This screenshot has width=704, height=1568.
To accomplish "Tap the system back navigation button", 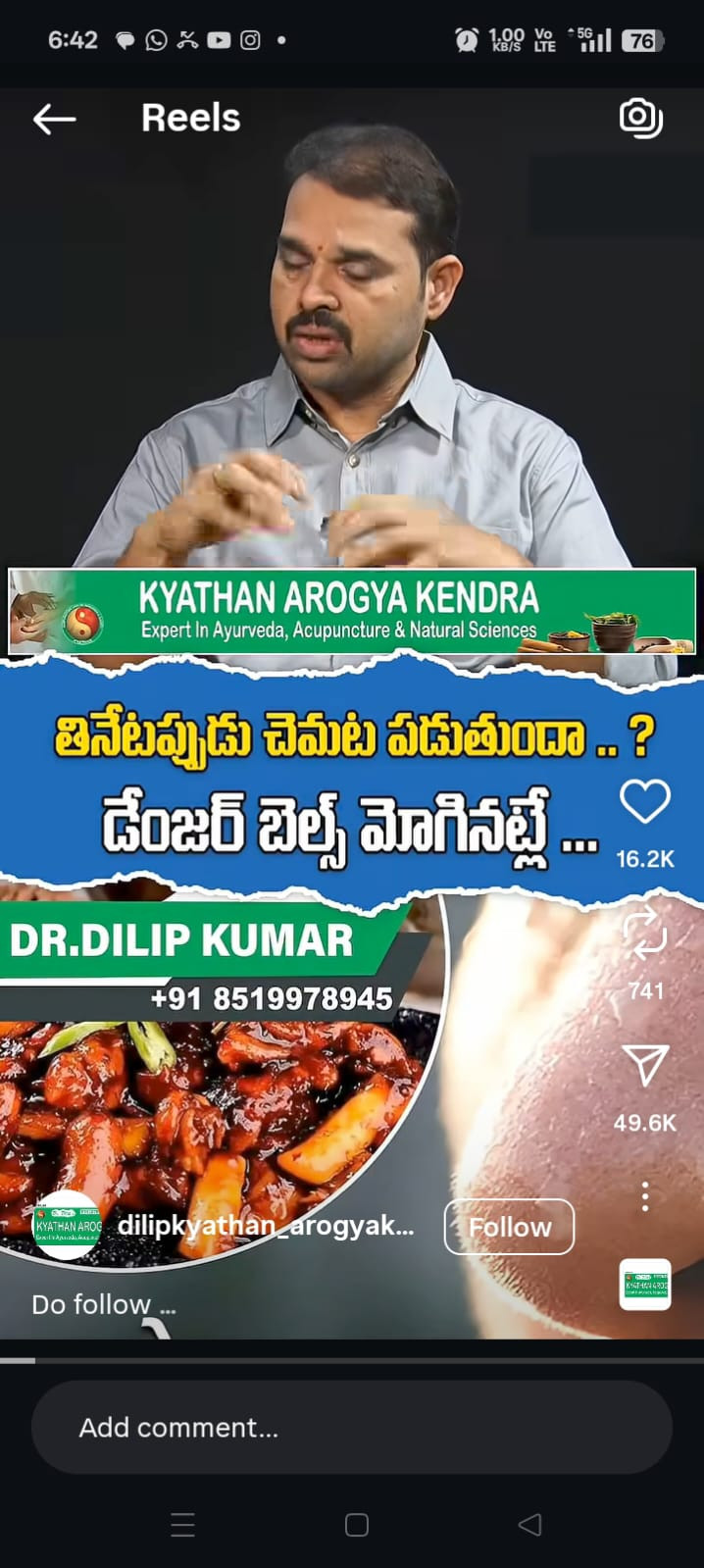I will pyautogui.click(x=529, y=1524).
